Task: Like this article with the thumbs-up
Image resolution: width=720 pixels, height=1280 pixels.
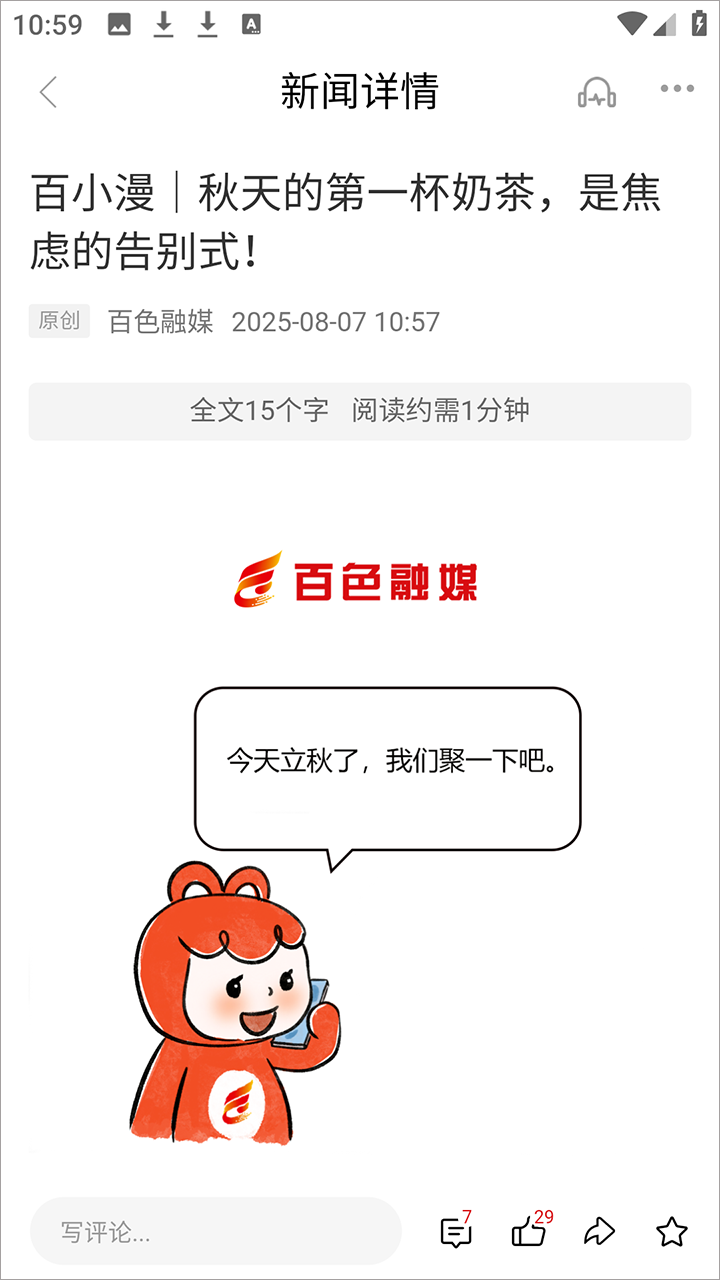Action: click(531, 1230)
